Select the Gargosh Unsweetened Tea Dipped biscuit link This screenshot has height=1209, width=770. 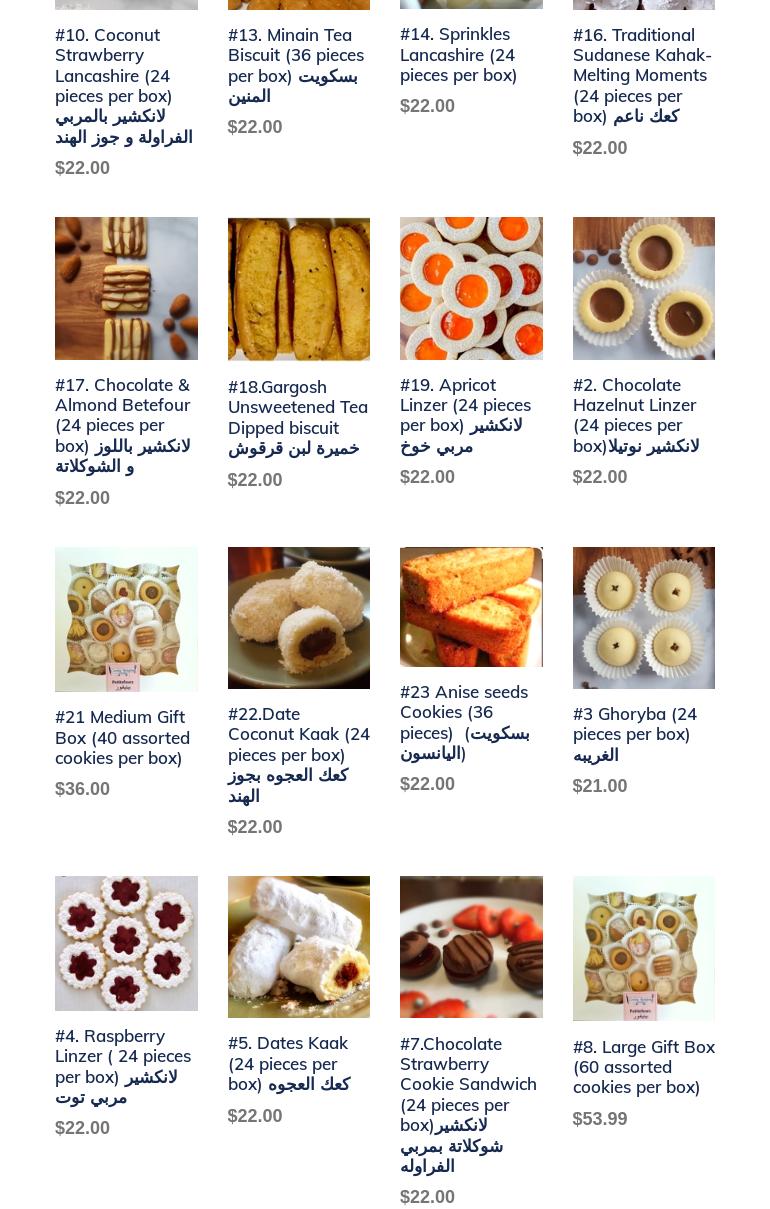297,406
